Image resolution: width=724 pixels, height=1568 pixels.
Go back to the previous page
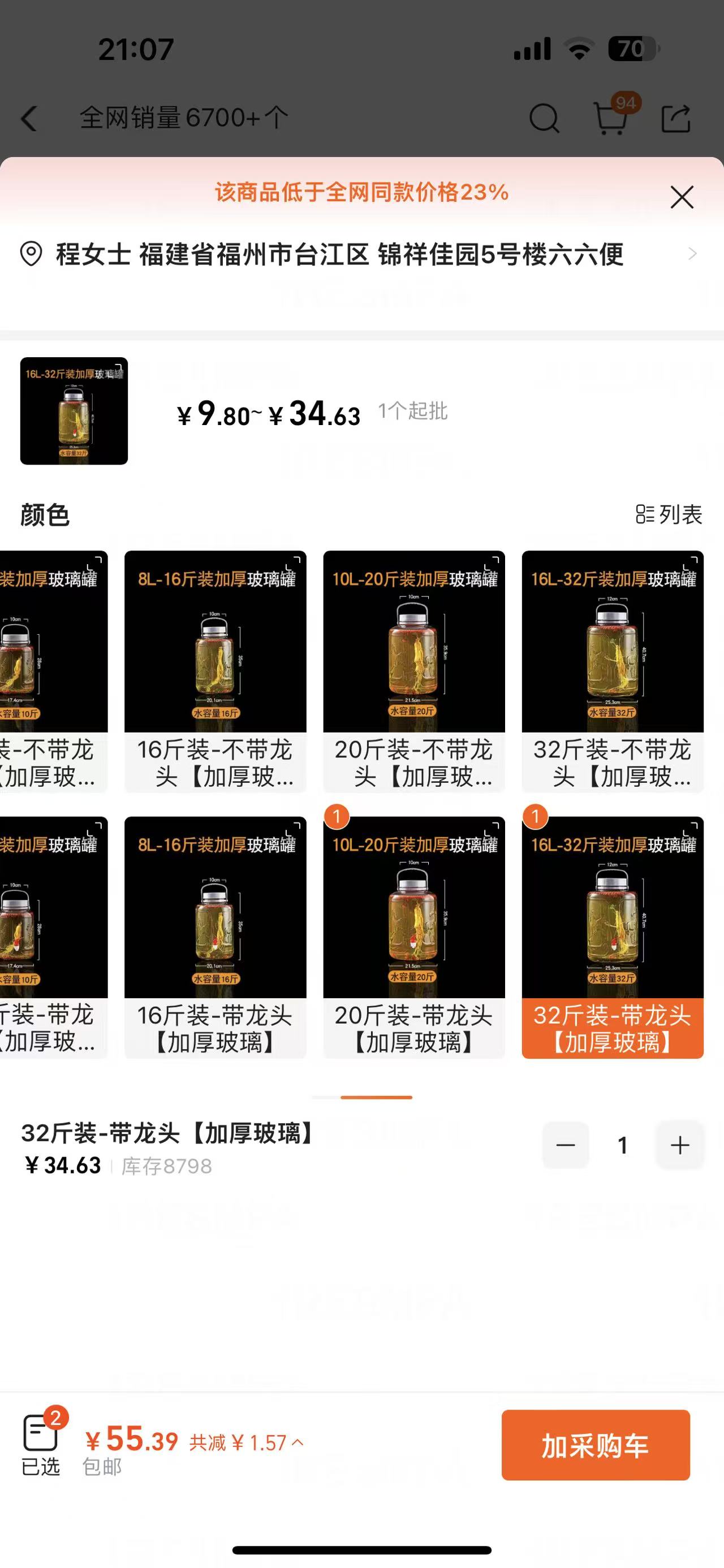coord(29,118)
